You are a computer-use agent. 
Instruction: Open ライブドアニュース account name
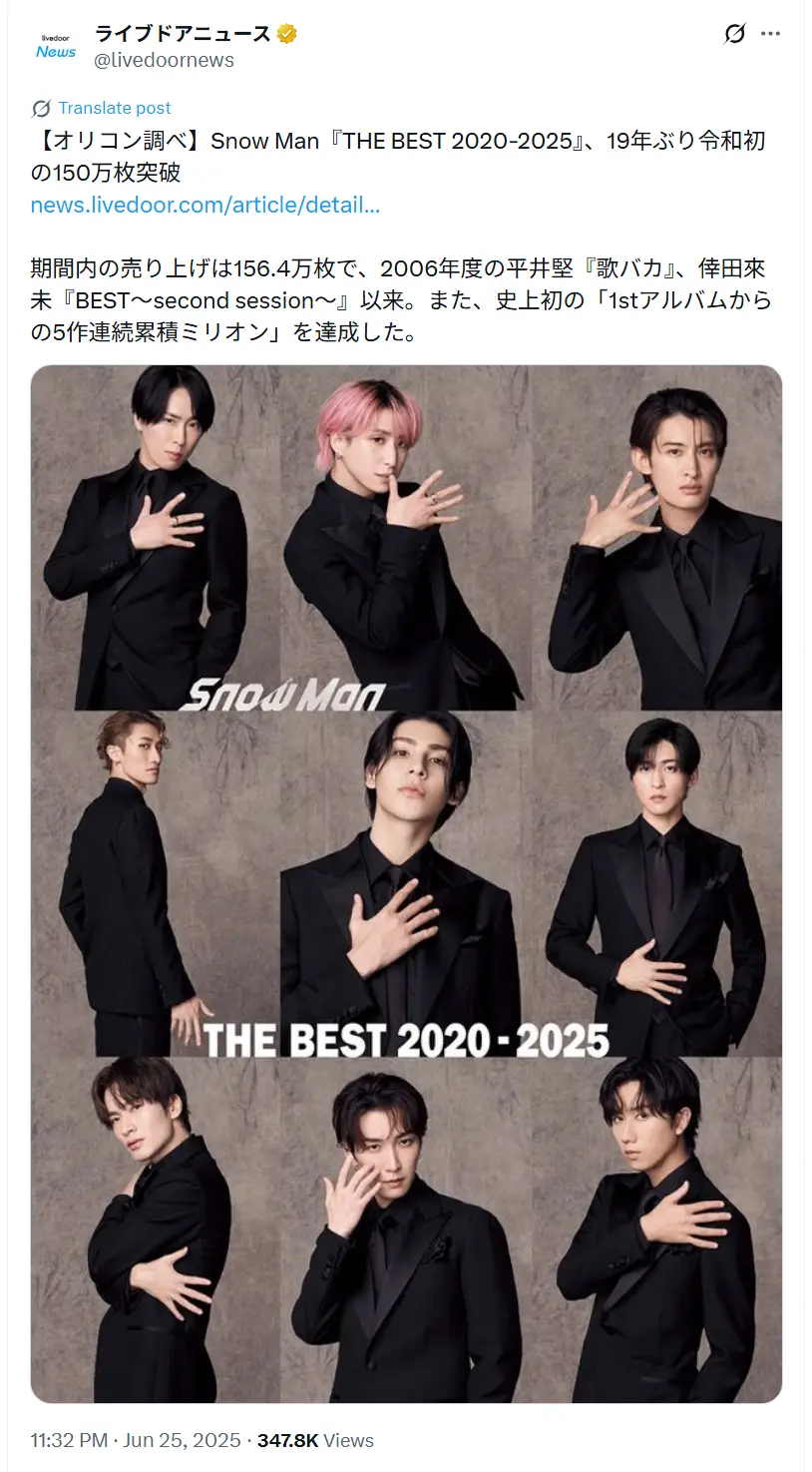[183, 34]
